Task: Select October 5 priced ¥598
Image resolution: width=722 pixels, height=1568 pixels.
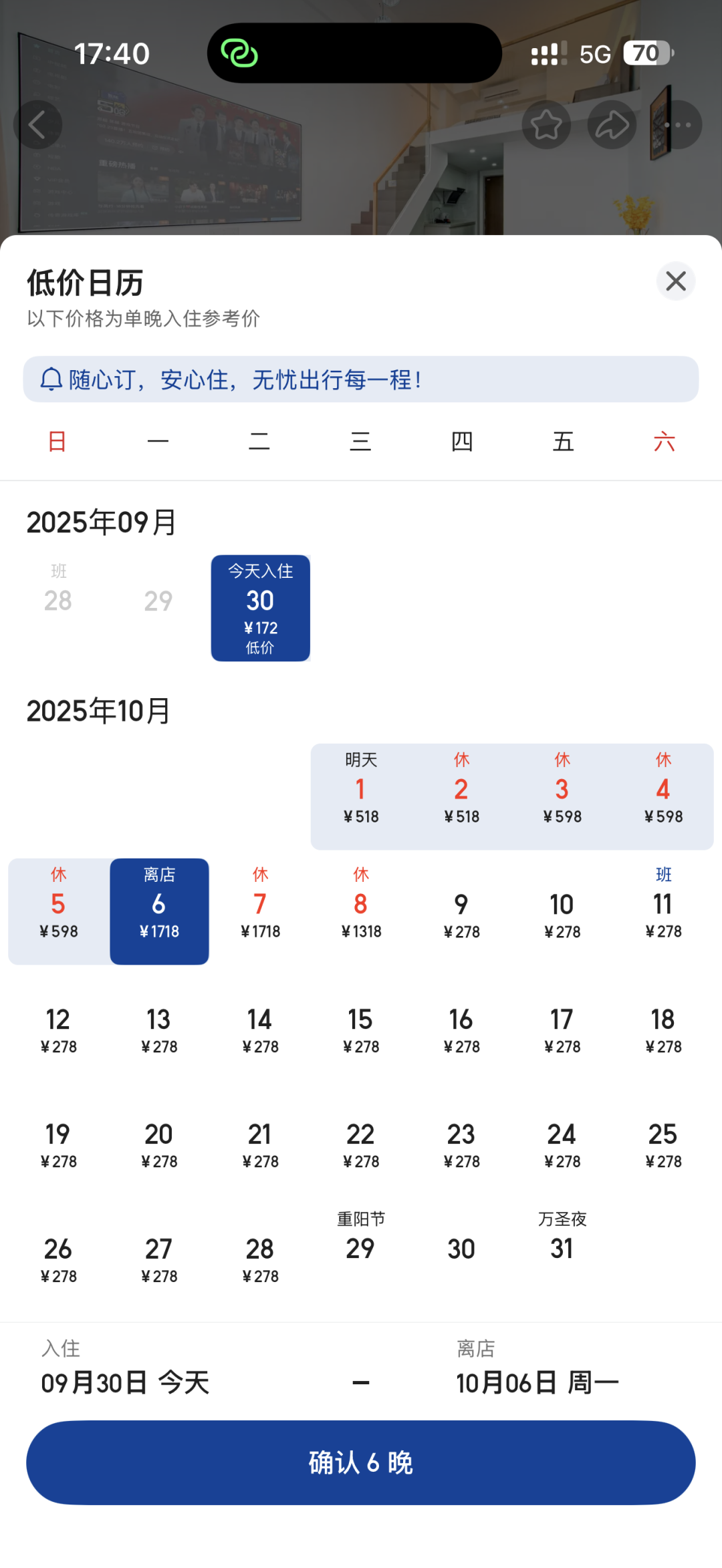Action: [58, 911]
